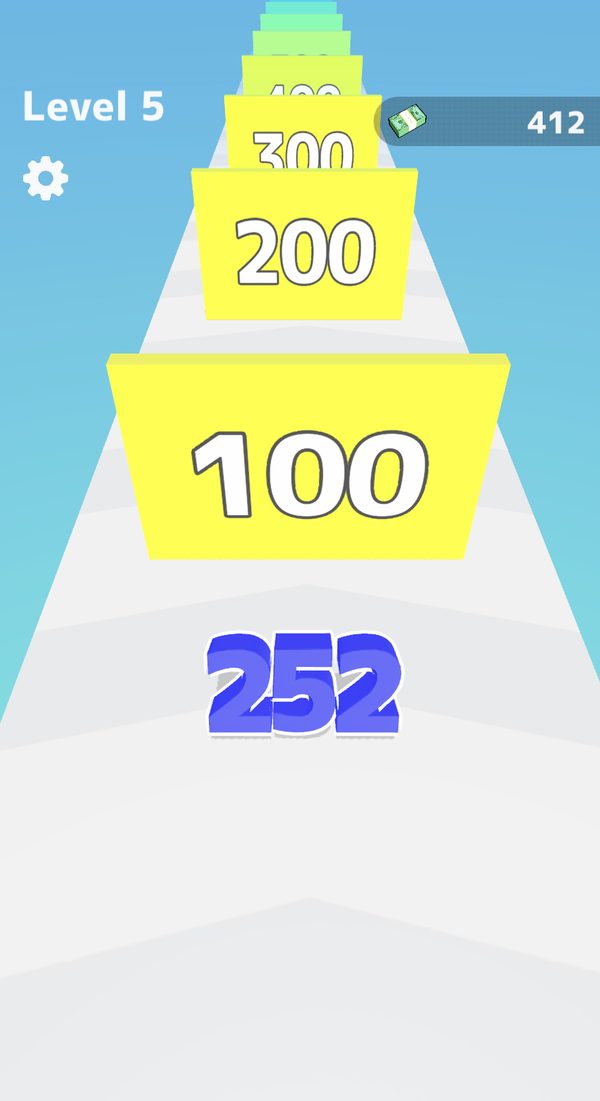Open the settings gear
This screenshot has width=600, height=1101.
click(x=46, y=178)
